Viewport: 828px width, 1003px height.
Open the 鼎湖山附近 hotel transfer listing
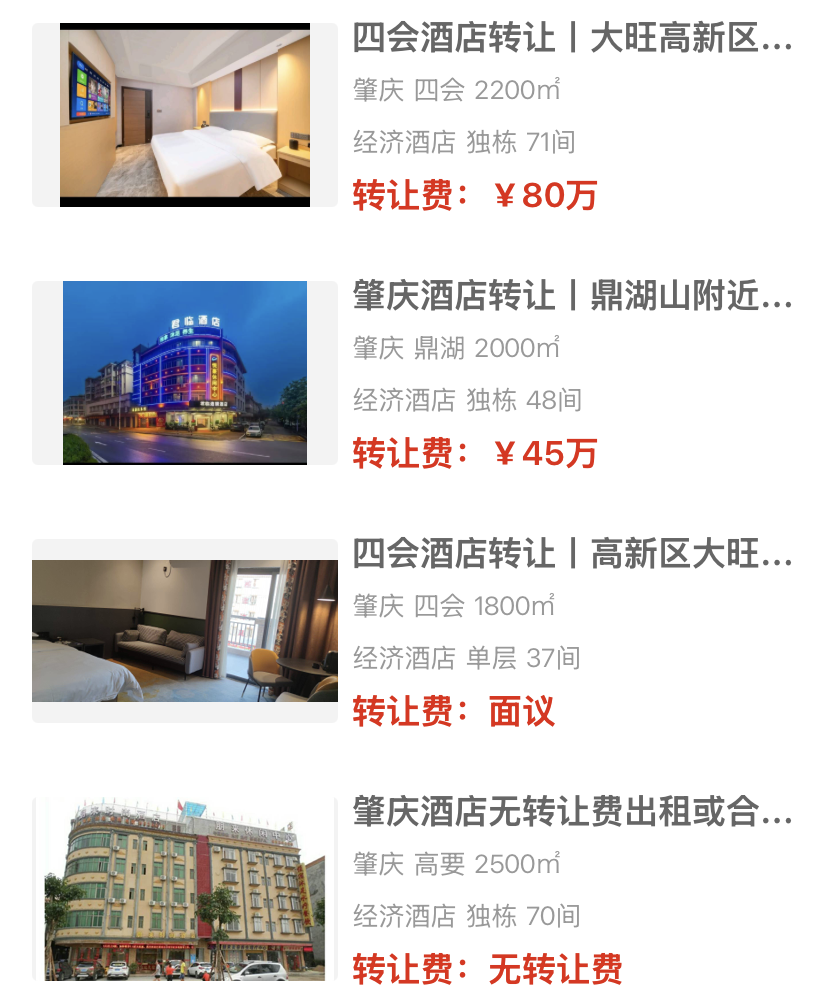[572, 296]
